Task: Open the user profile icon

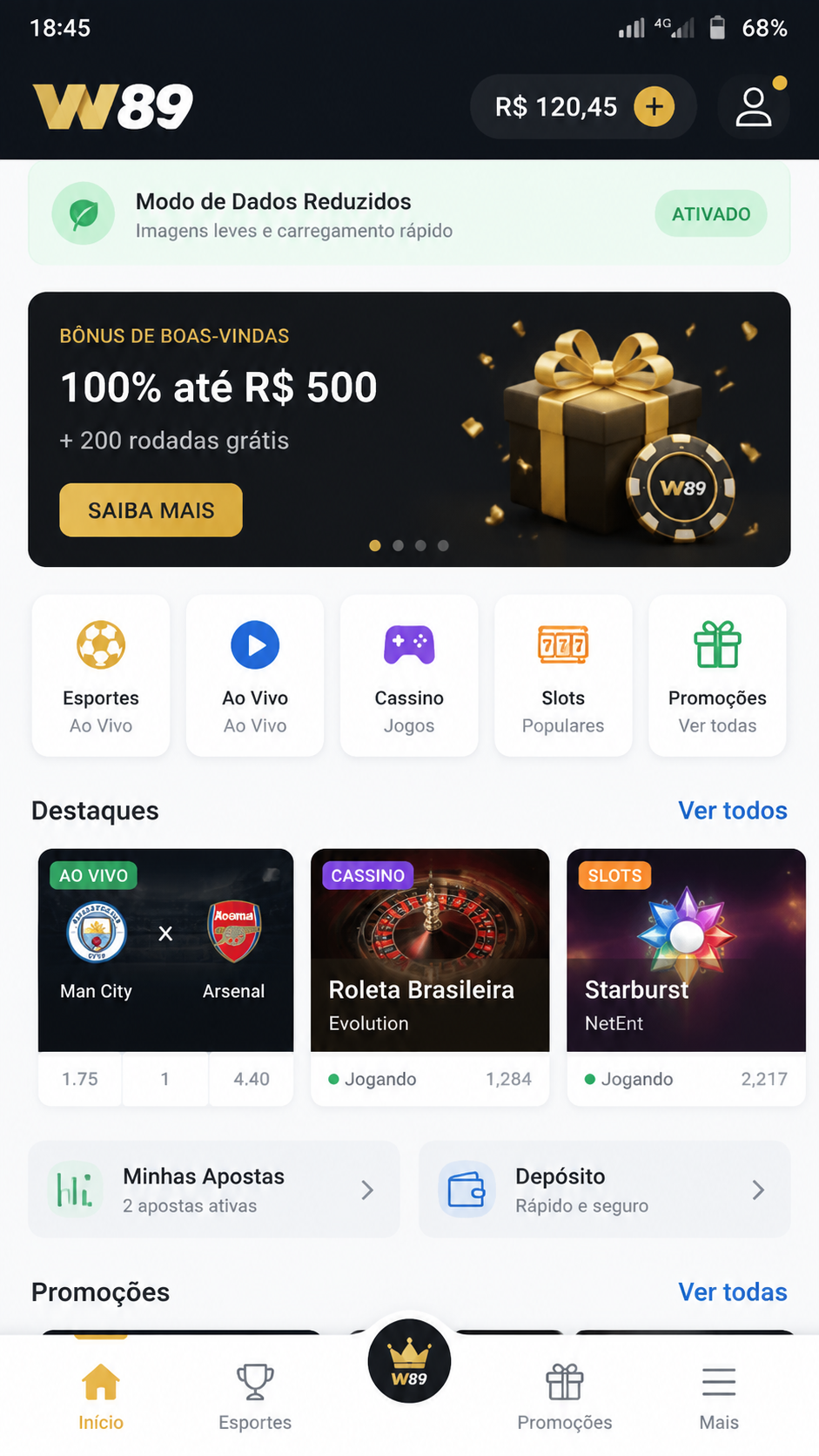Action: [754, 107]
